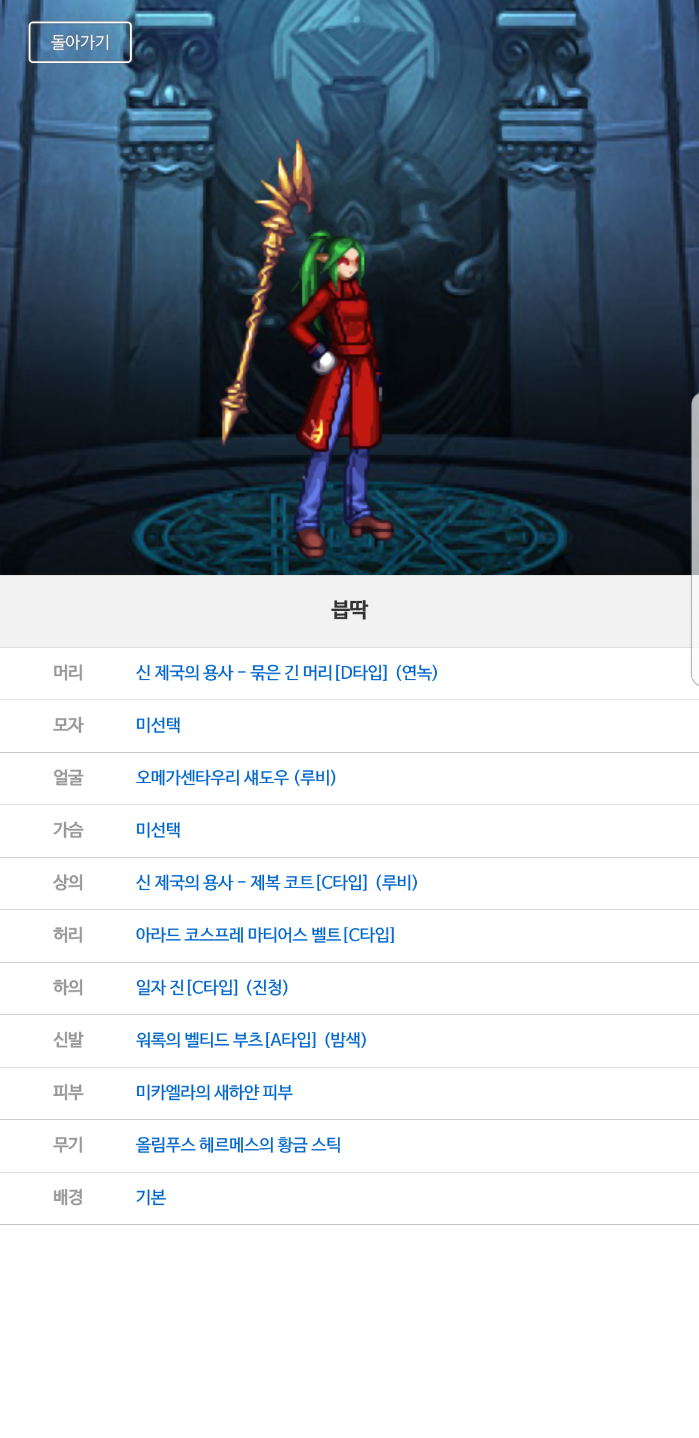Open the 묶은 긴 머리 [D타입] hair item link
The width and height of the screenshot is (699, 1438).
pyautogui.click(x=286, y=673)
